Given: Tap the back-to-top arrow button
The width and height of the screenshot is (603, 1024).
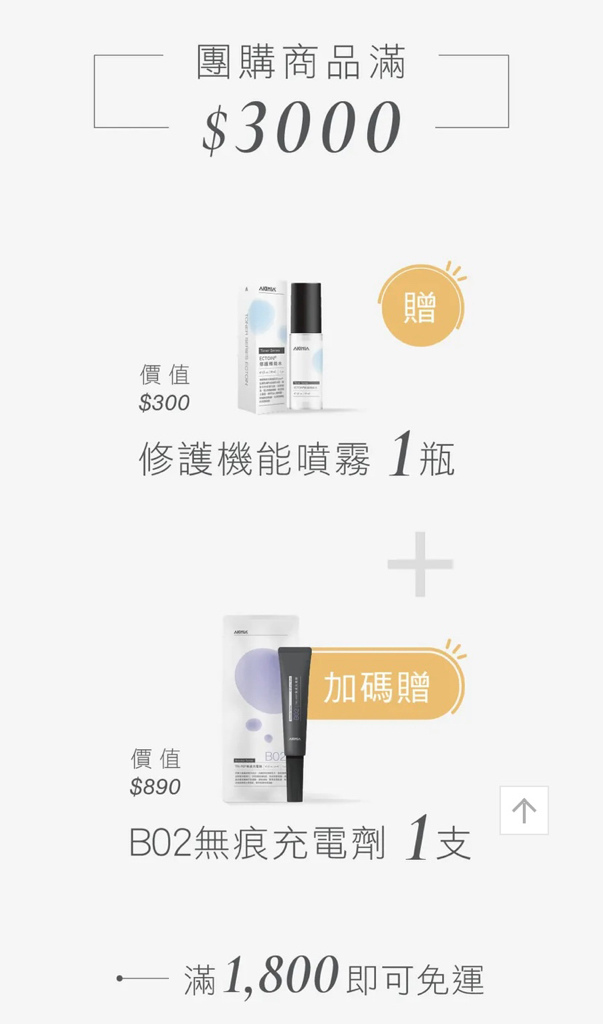Looking at the screenshot, I should point(524,810).
